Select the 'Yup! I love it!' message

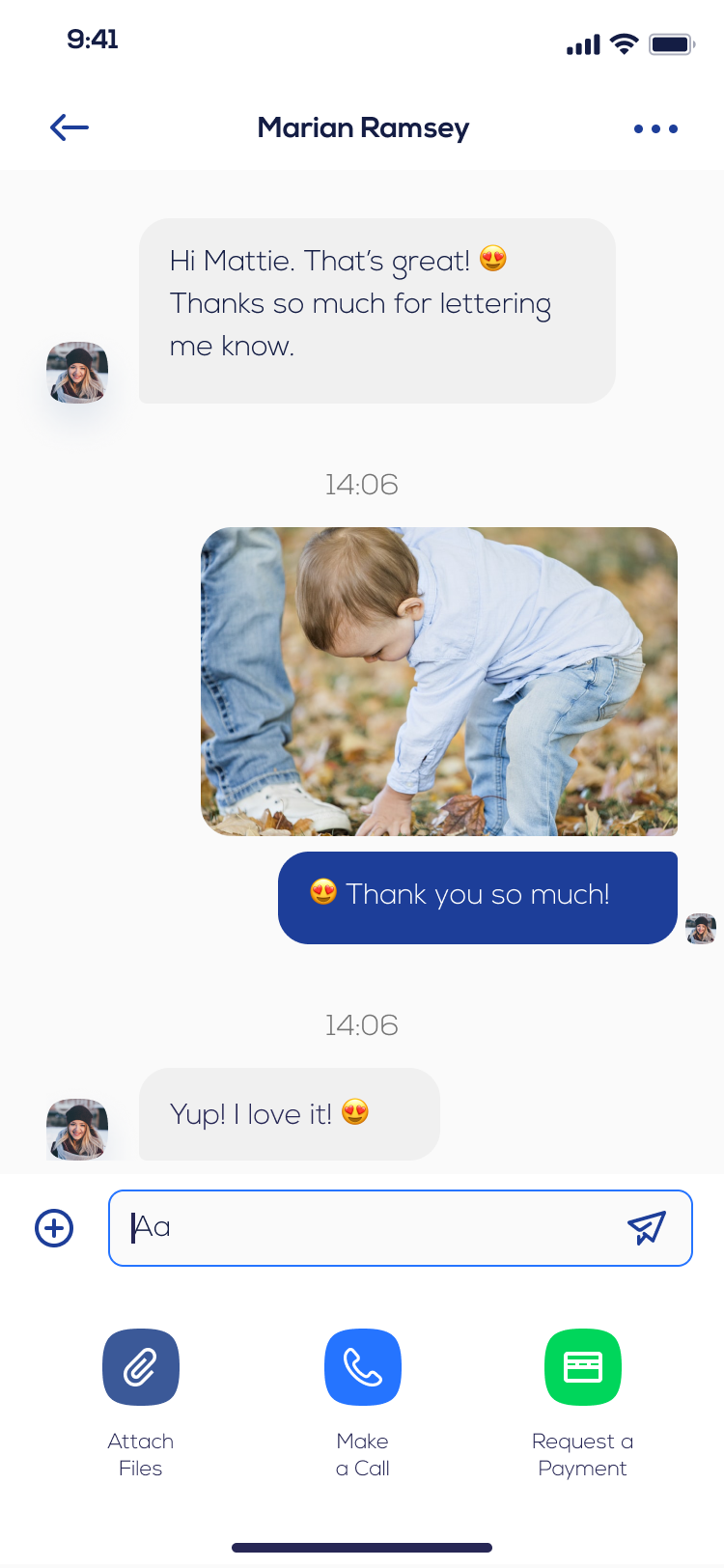[x=290, y=1113]
